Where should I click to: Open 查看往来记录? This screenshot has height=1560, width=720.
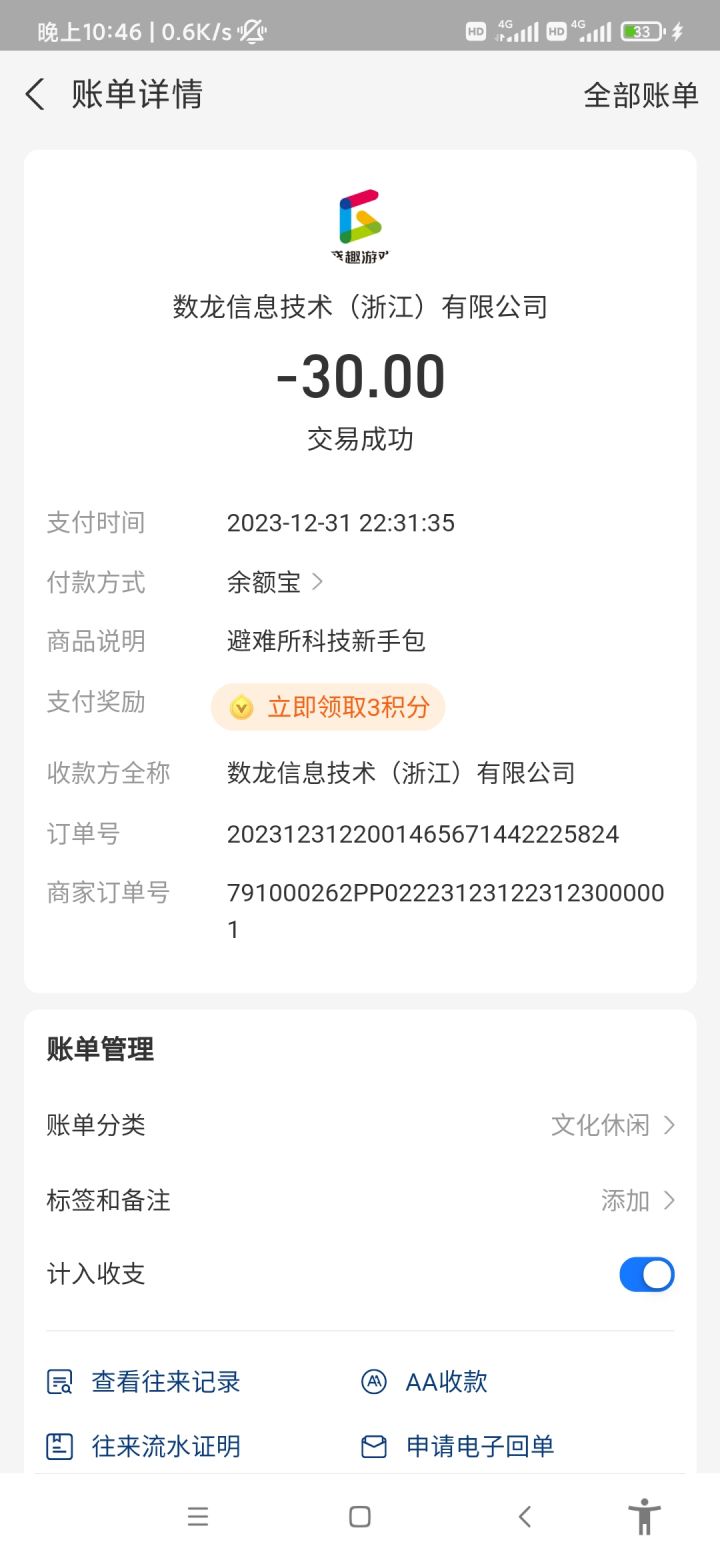(x=144, y=1382)
